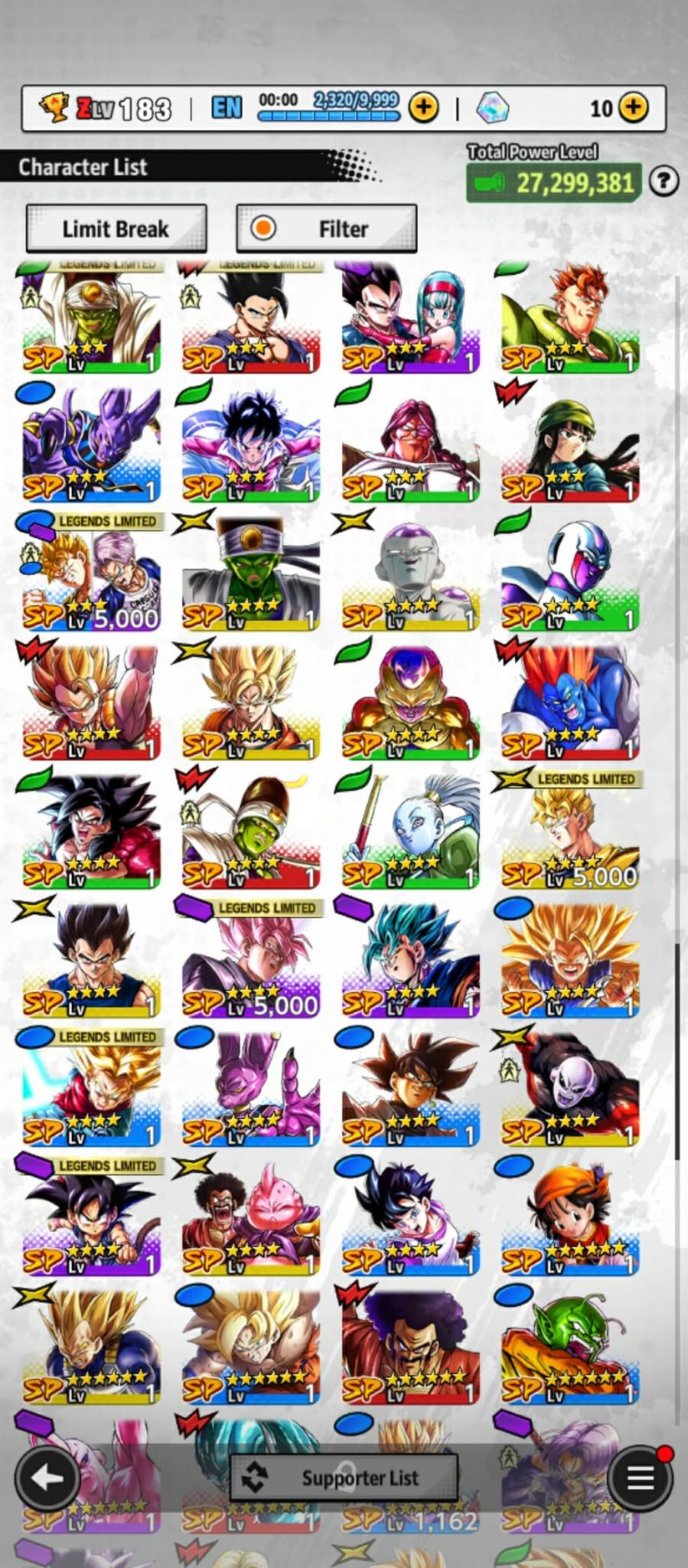Image resolution: width=688 pixels, height=1568 pixels.
Task: Open Total Power Level help icon
Action: [x=664, y=181]
